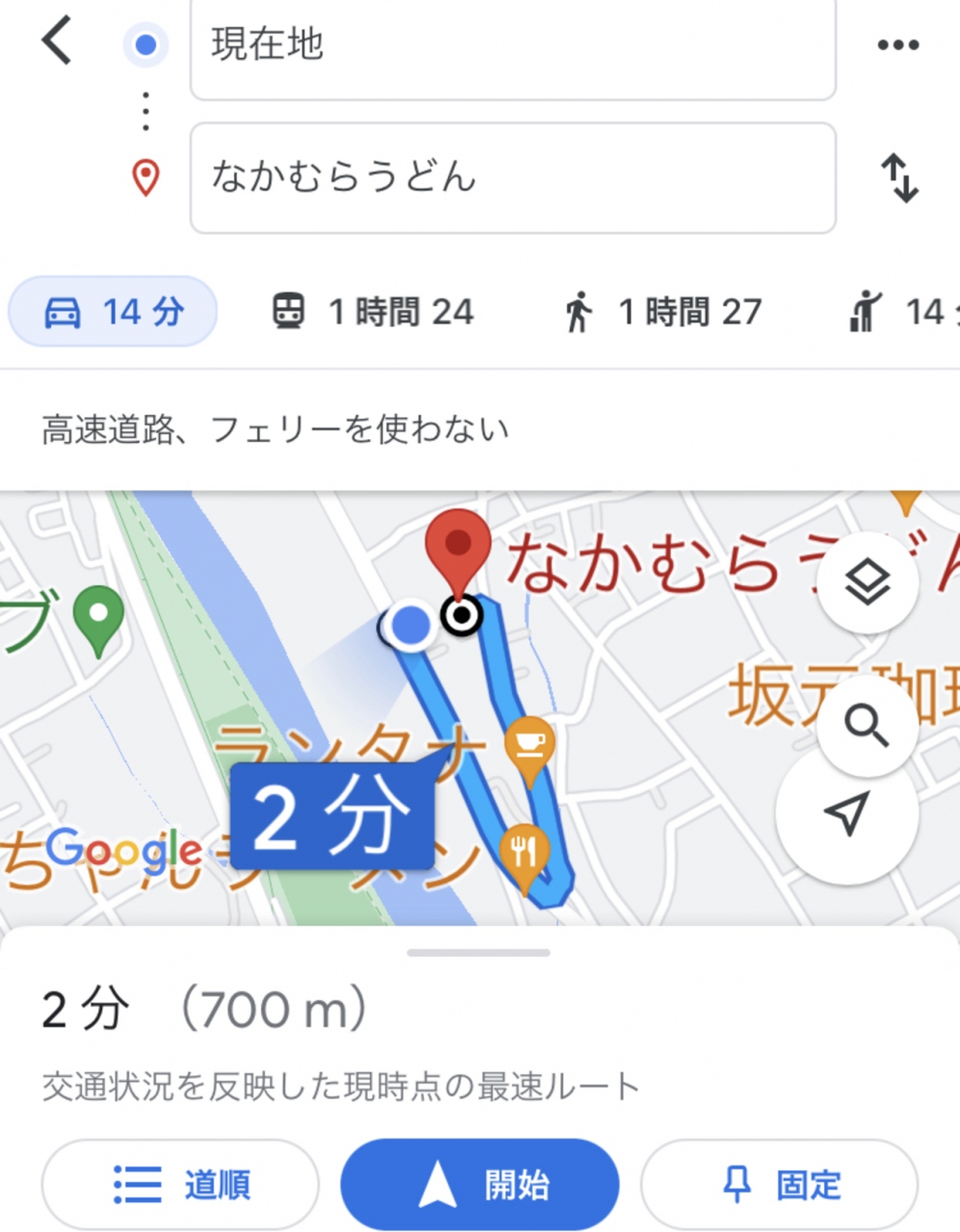The image size is (960, 1232).
Task: Open the map layers button
Action: (x=867, y=582)
